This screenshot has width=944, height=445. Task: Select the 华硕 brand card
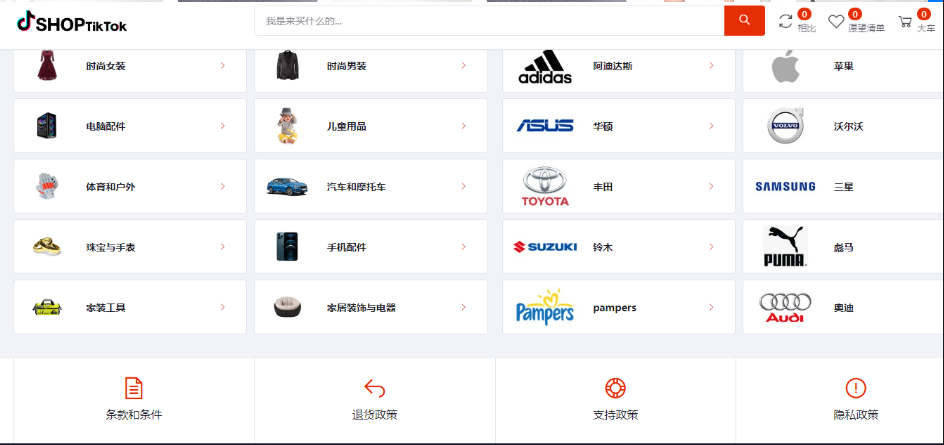tap(617, 126)
